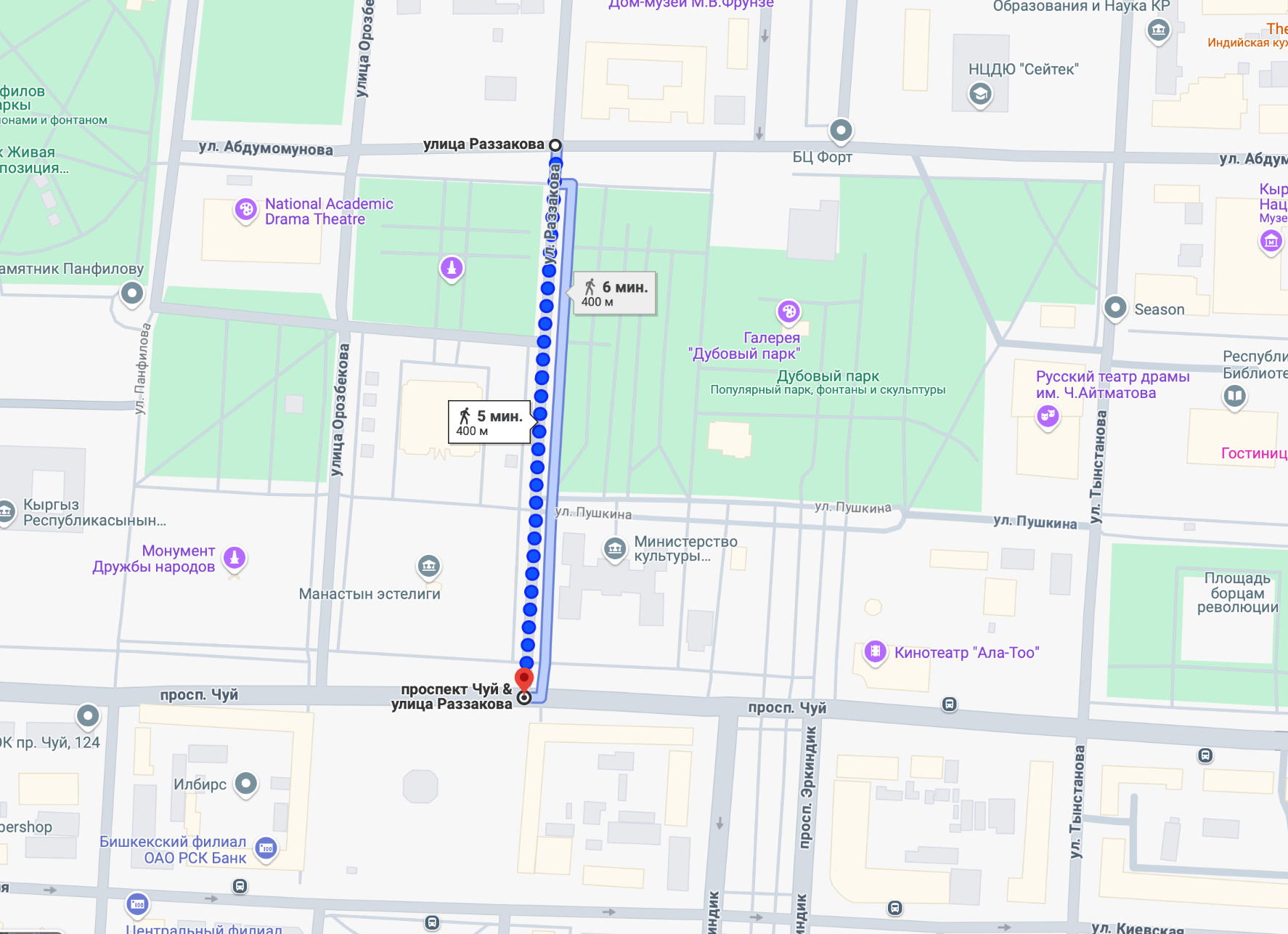Open Министерство культуры place marker
The image size is (1288, 934).
coord(615,548)
